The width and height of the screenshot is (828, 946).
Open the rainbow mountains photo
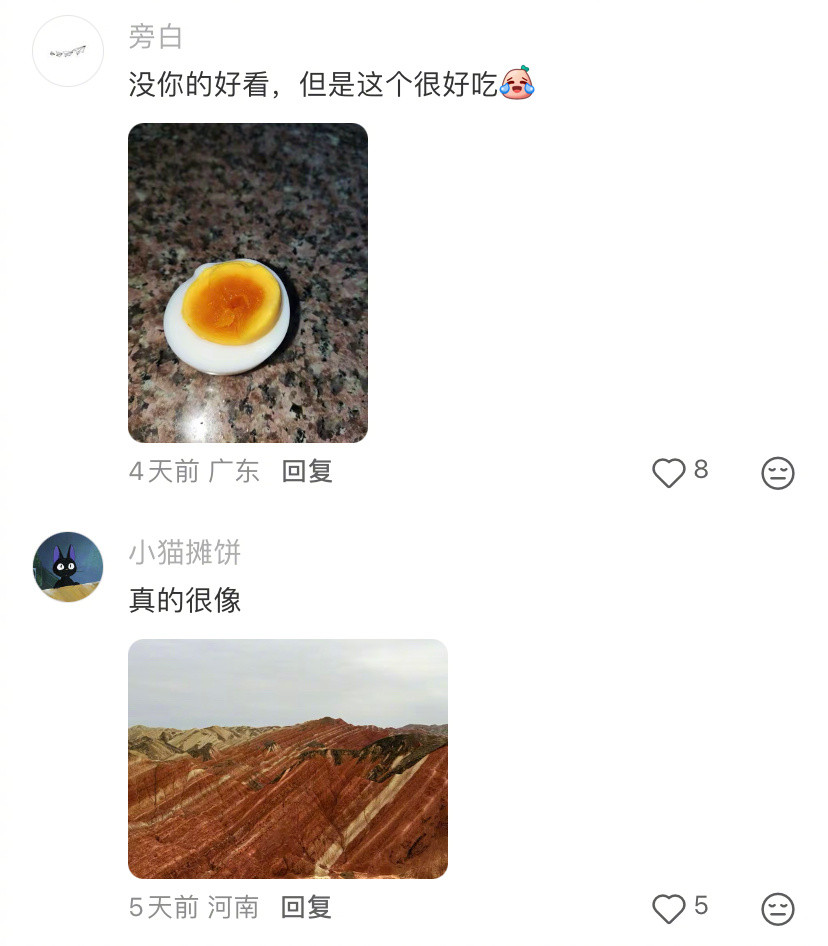point(288,758)
